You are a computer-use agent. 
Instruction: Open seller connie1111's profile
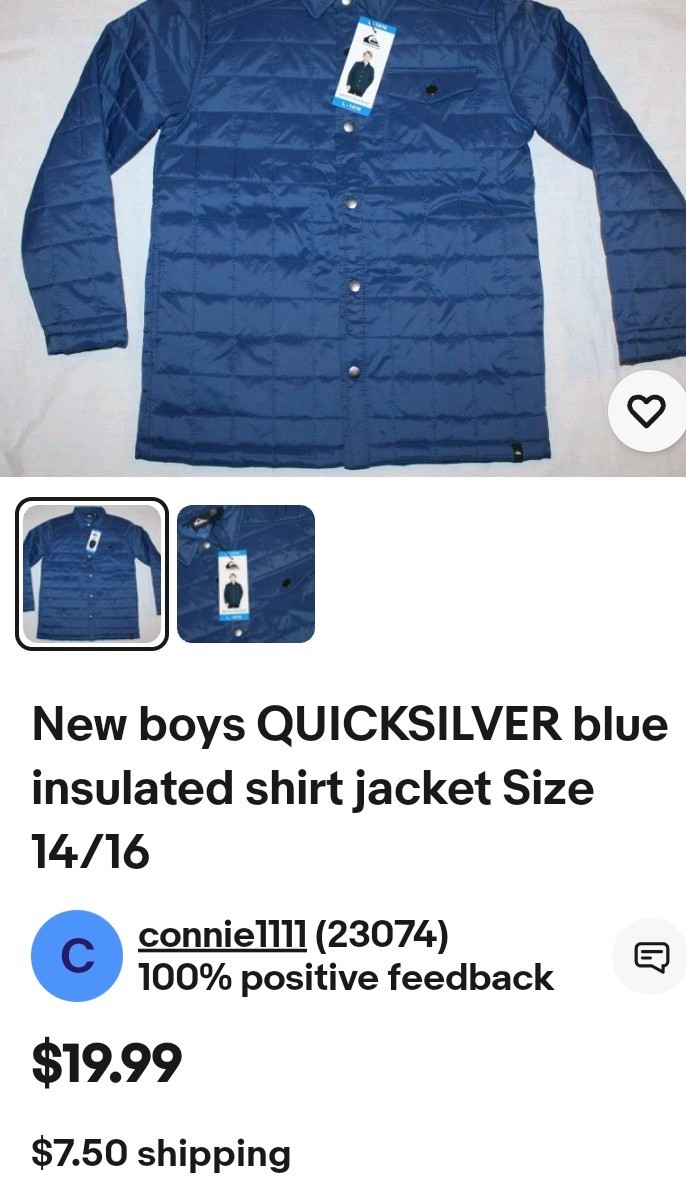[x=221, y=936]
